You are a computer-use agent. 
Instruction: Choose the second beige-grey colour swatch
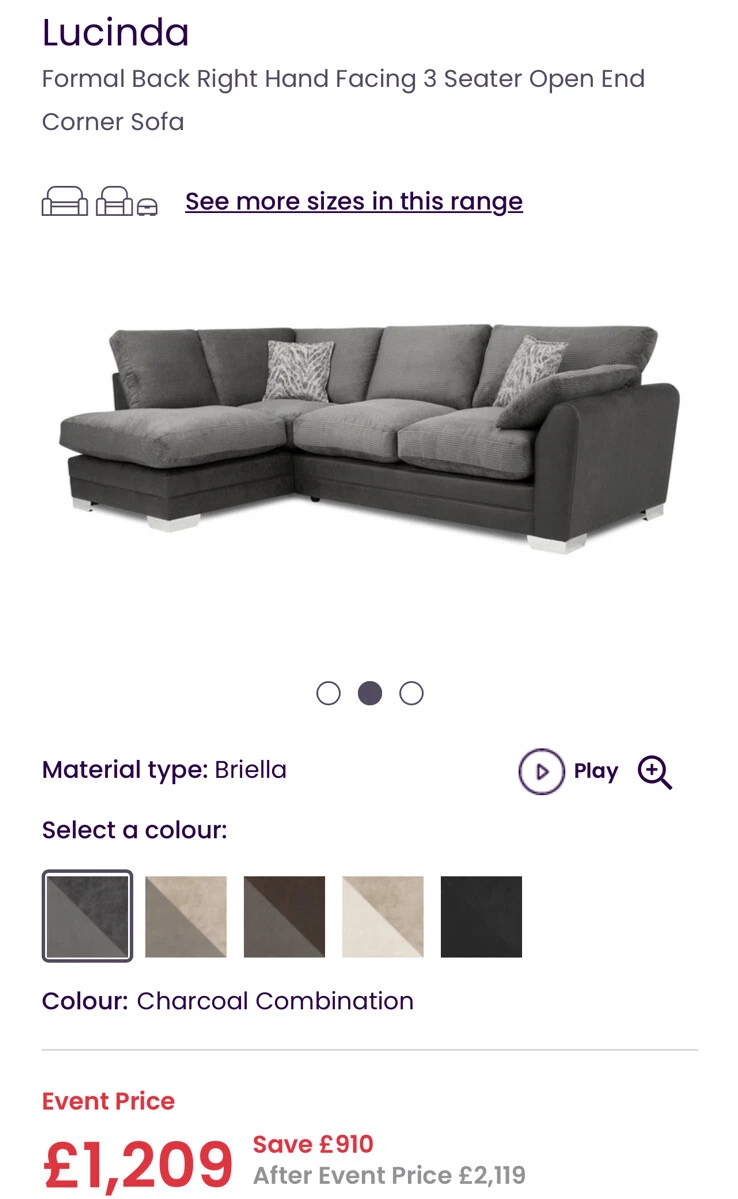pyautogui.click(x=186, y=916)
